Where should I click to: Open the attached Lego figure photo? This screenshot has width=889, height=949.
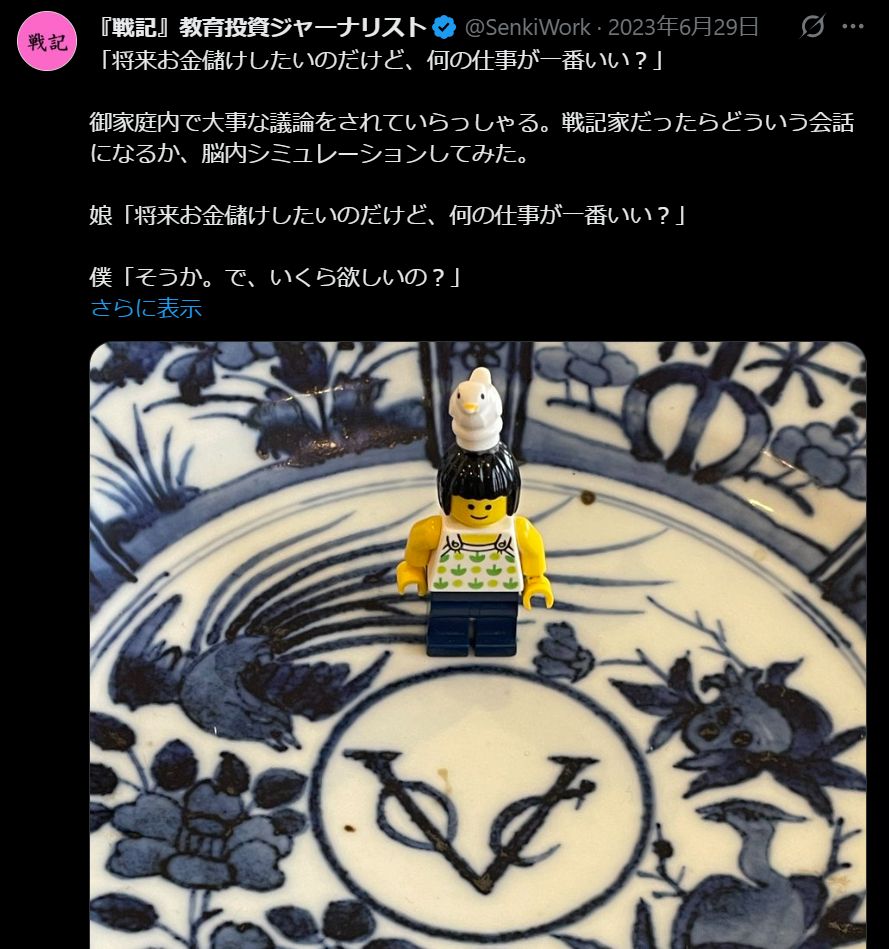click(477, 645)
